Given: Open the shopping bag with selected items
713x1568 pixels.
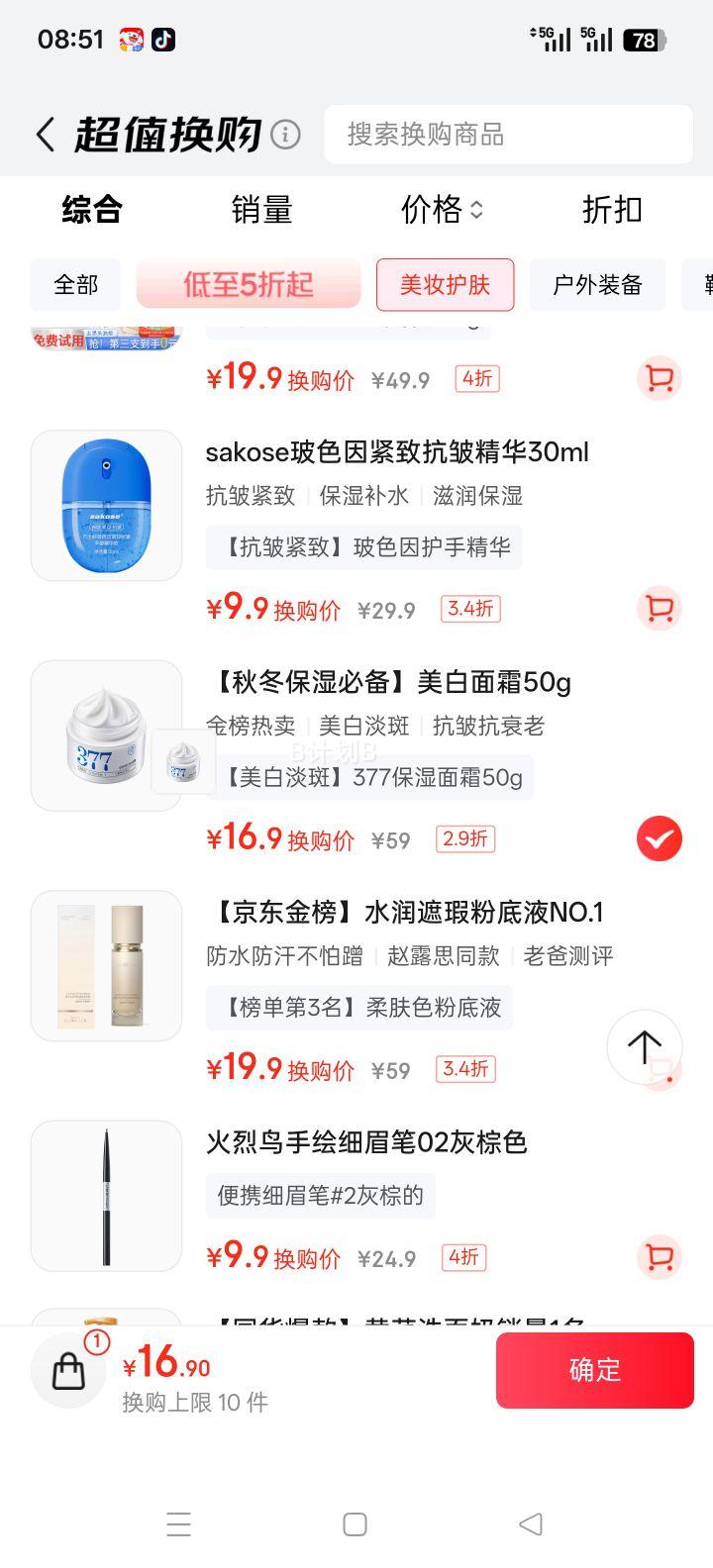Looking at the screenshot, I should pyautogui.click(x=69, y=1371).
